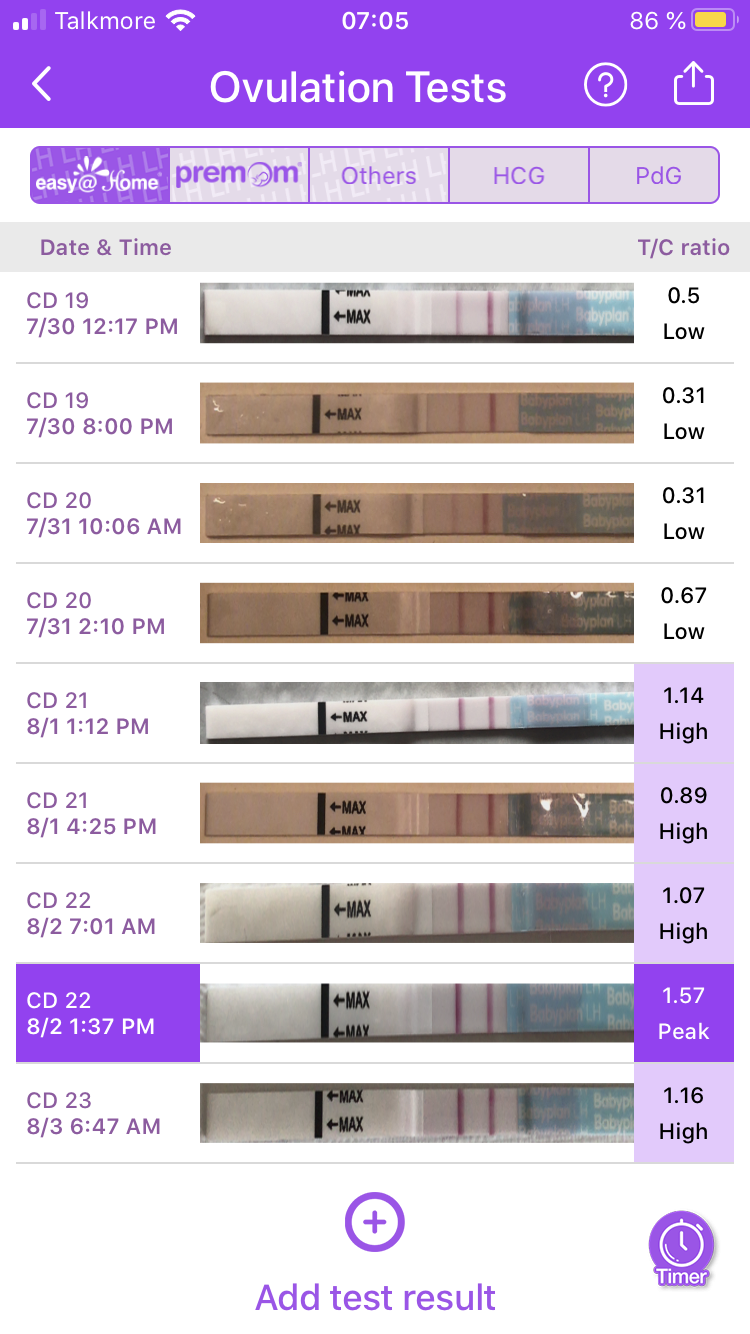The image size is (750, 1334).
Task: Open the 7/30 12:17 PM test entry
Action: tap(375, 313)
